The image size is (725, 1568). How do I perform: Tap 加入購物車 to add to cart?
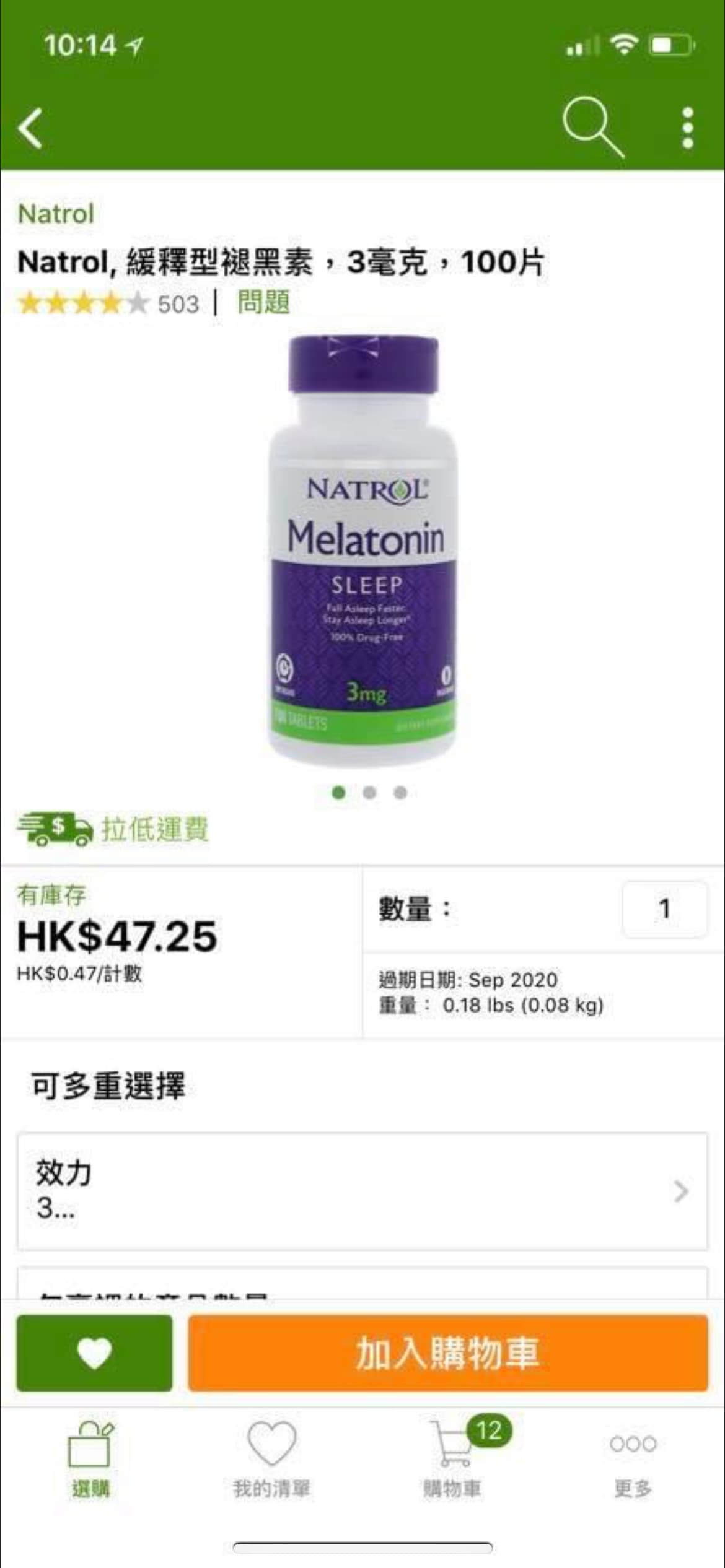(448, 1353)
